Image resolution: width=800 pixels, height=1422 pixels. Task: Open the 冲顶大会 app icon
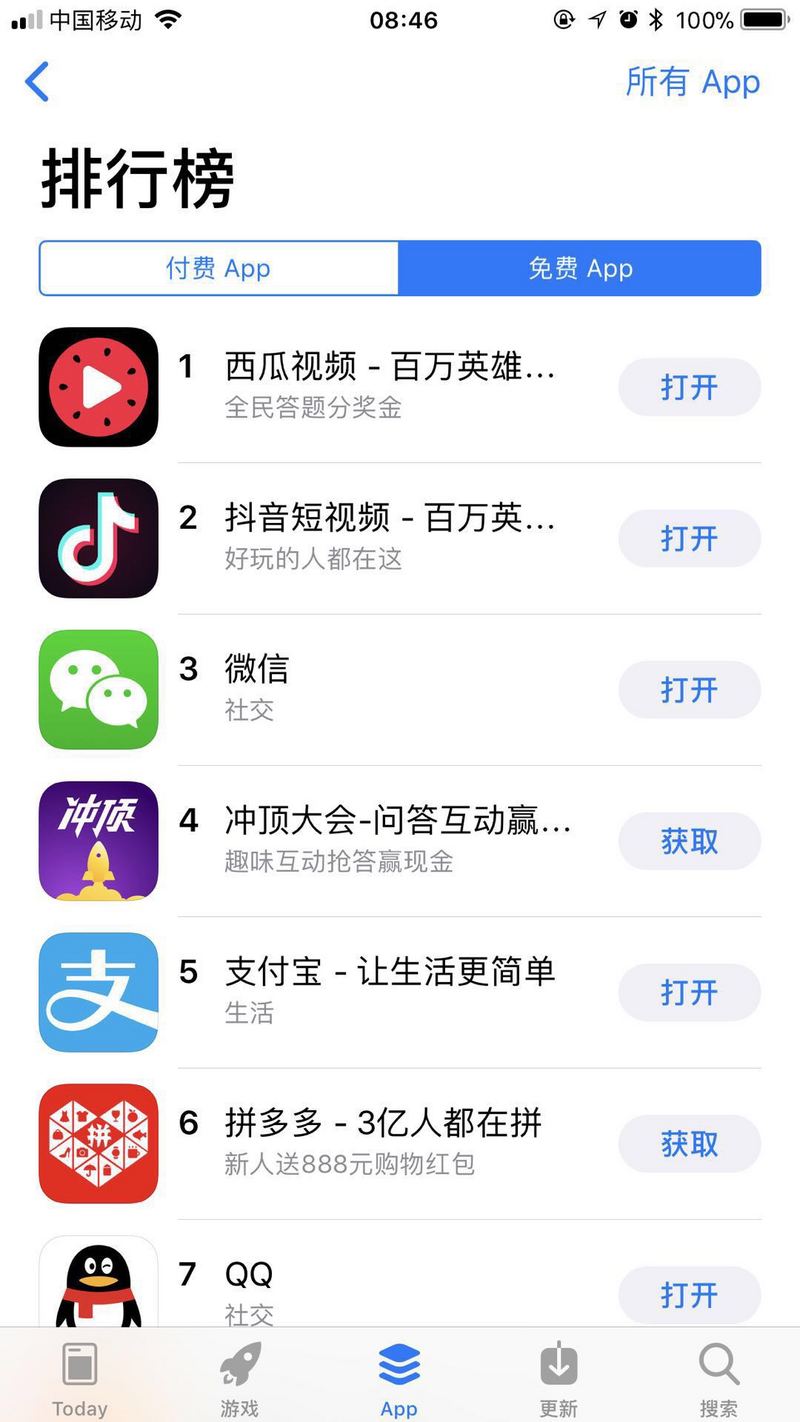pos(99,841)
